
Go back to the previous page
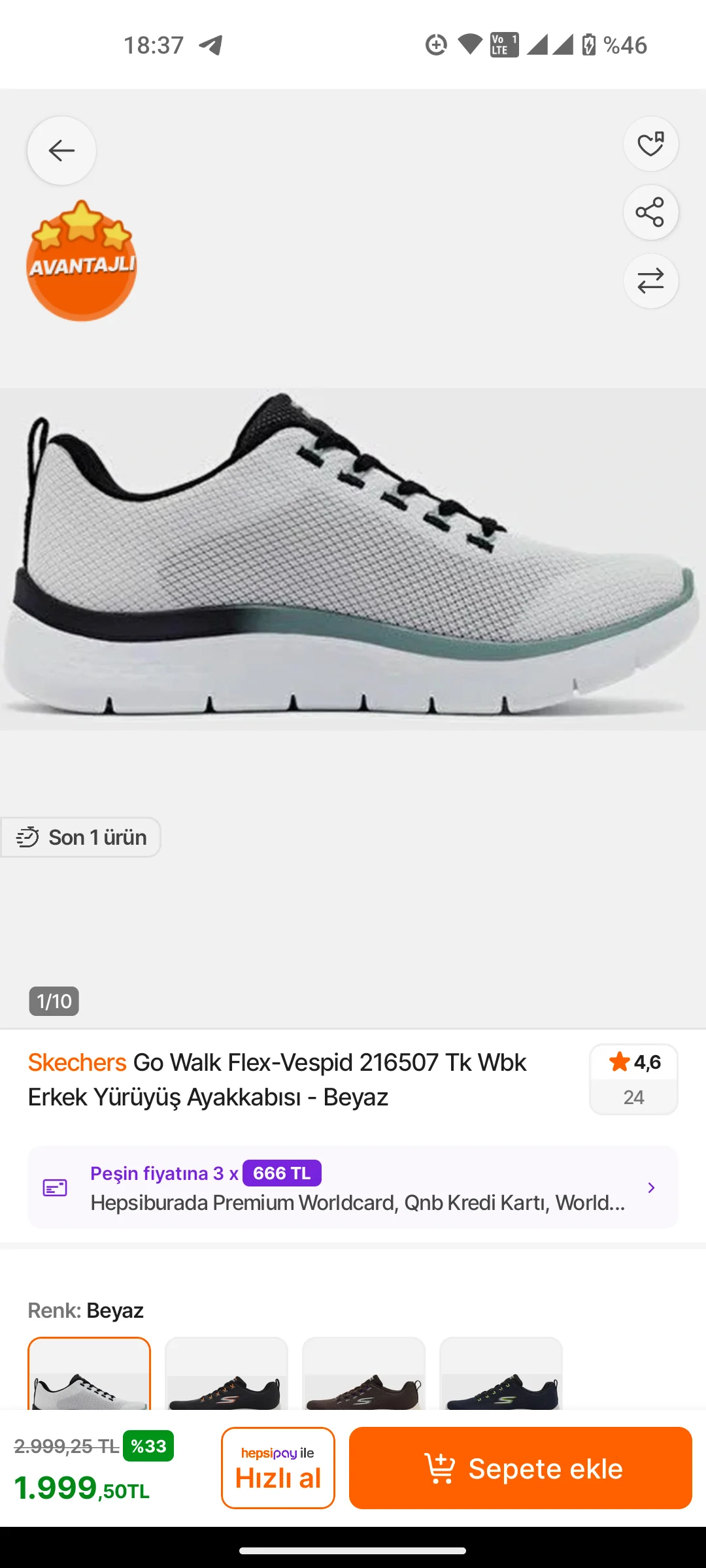(61, 151)
